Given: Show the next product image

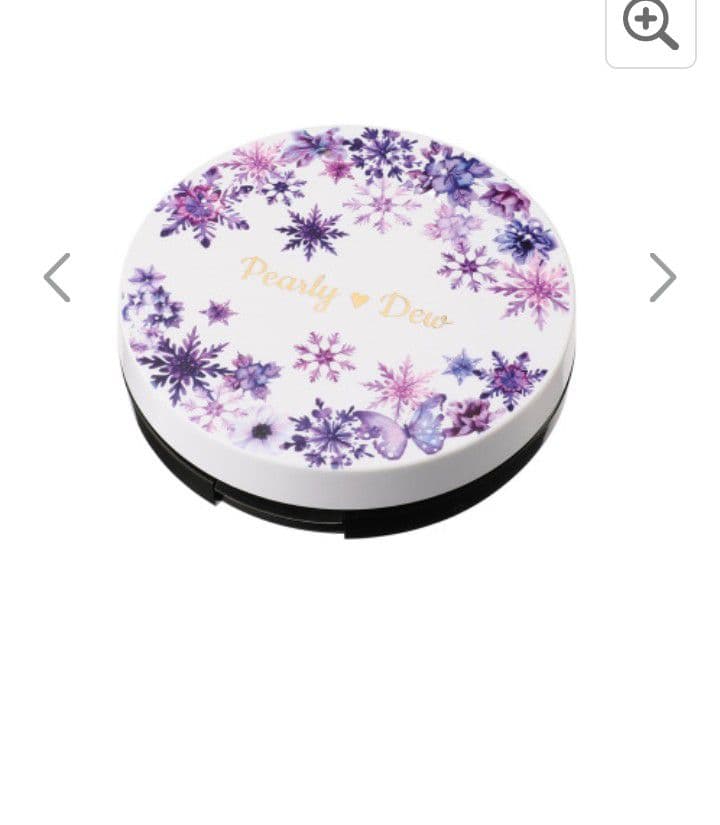Looking at the screenshot, I should coord(662,277).
